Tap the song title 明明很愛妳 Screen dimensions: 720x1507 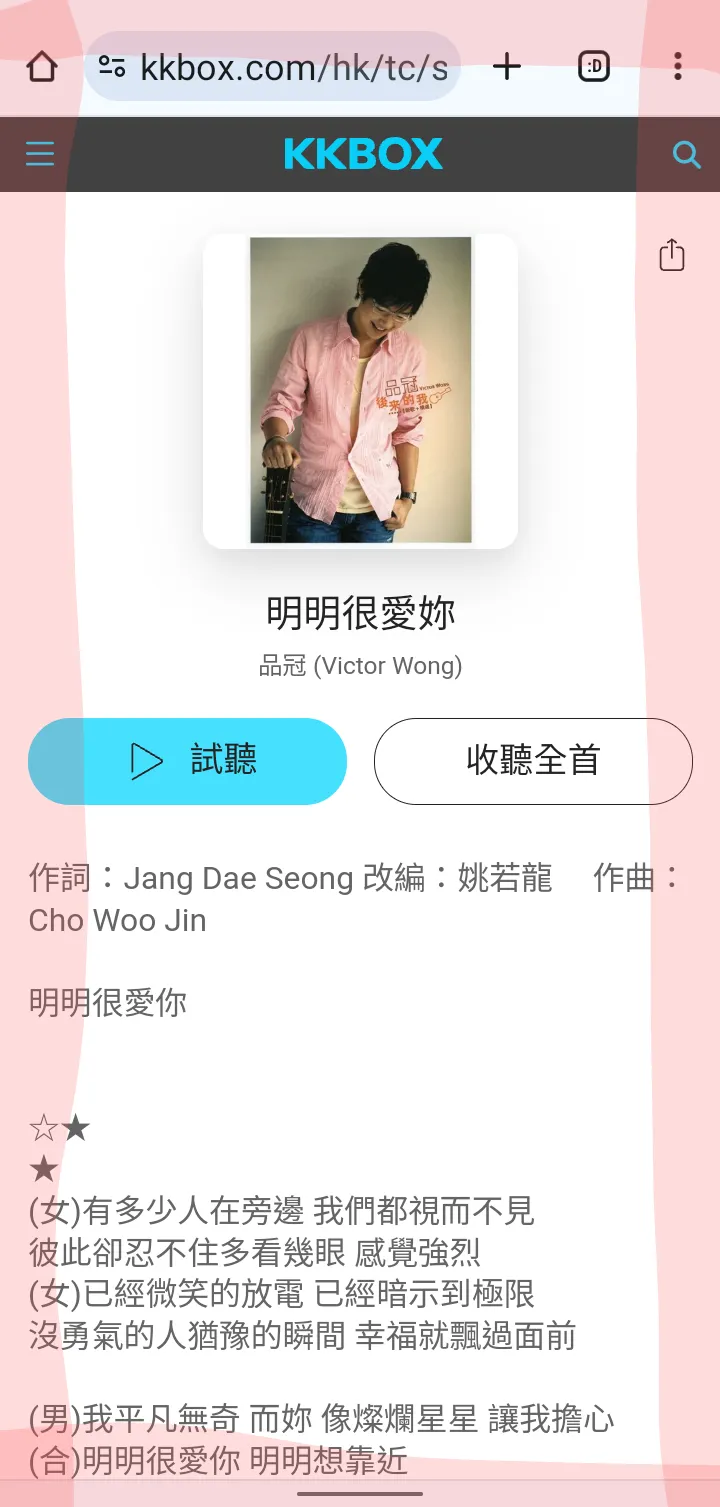(362, 614)
